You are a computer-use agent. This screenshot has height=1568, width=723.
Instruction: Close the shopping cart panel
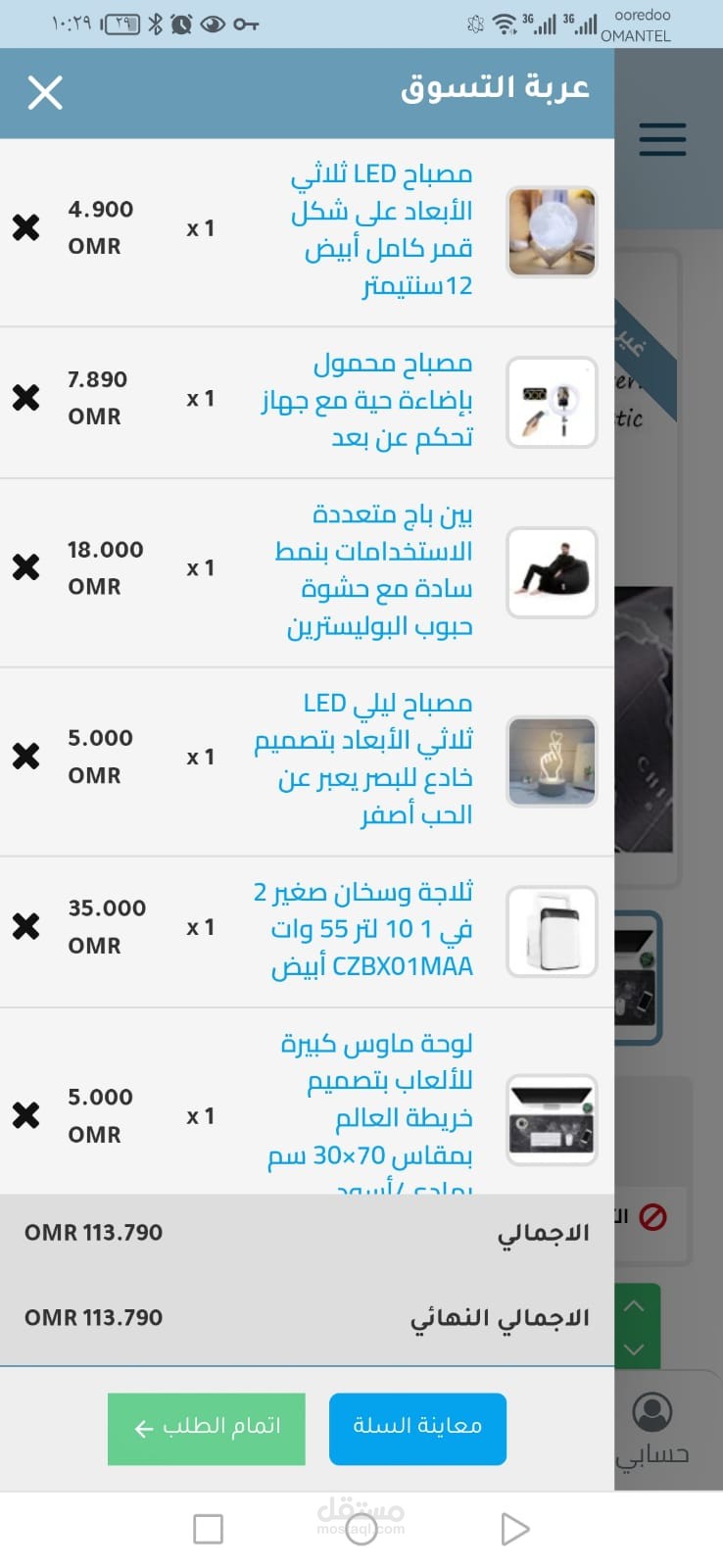pyautogui.click(x=45, y=93)
